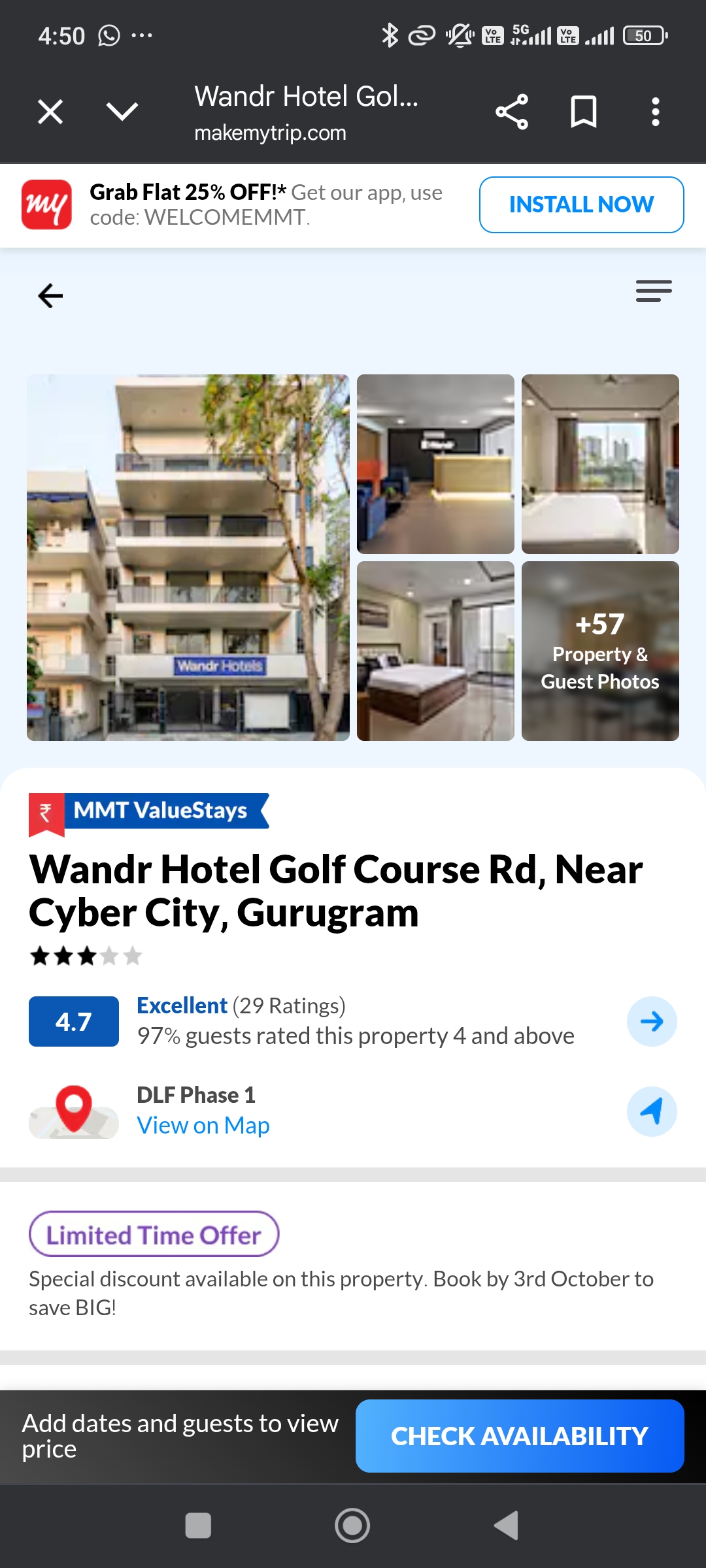
Task: View the room with city view photo
Action: [600, 464]
